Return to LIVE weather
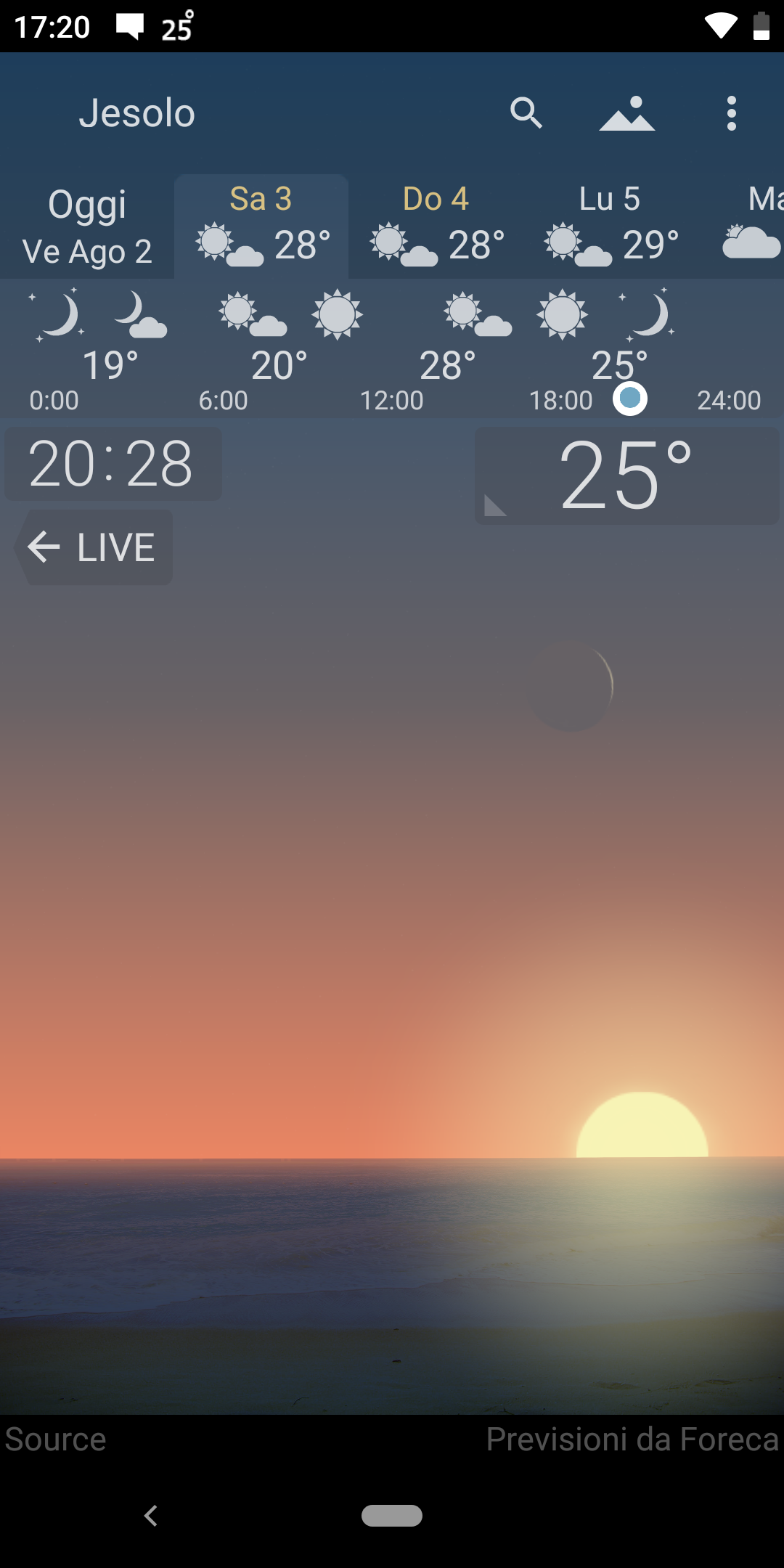This screenshot has height=1568, width=784. pyautogui.click(x=94, y=547)
